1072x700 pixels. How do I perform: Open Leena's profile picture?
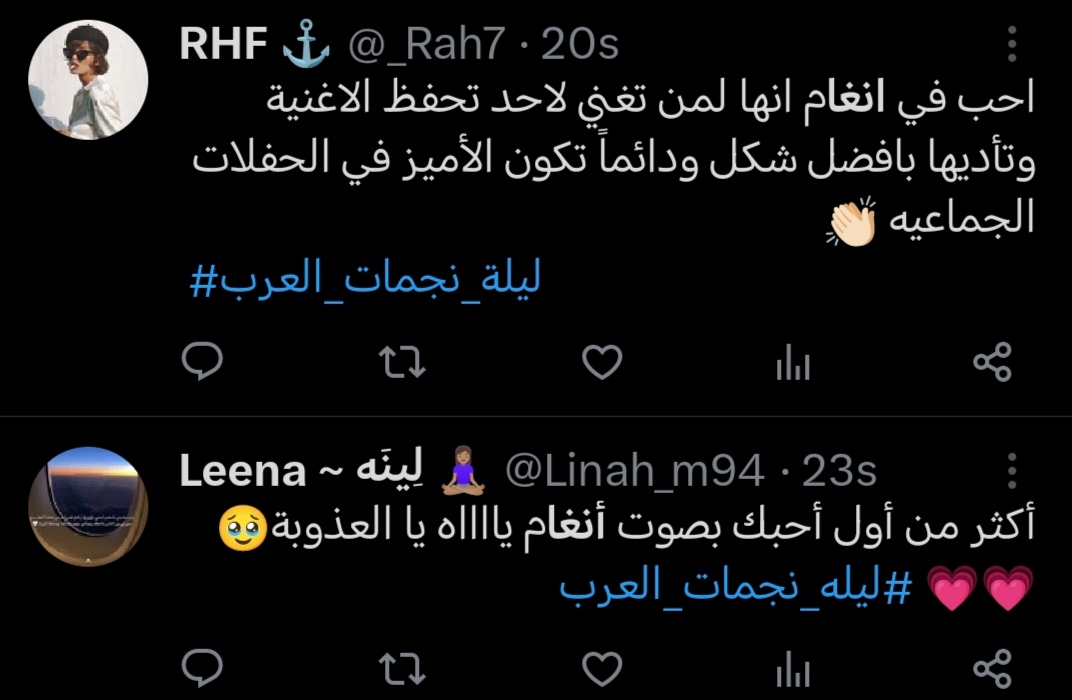(x=88, y=507)
